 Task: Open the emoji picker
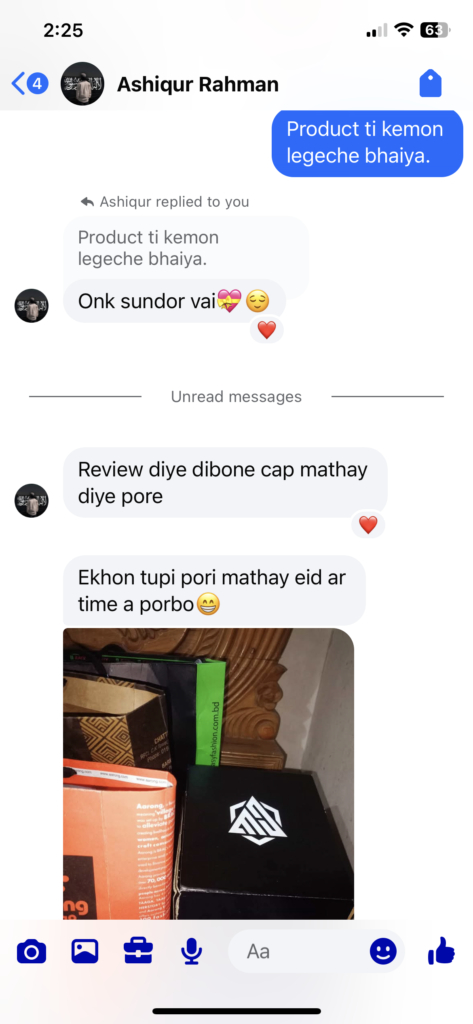point(383,952)
